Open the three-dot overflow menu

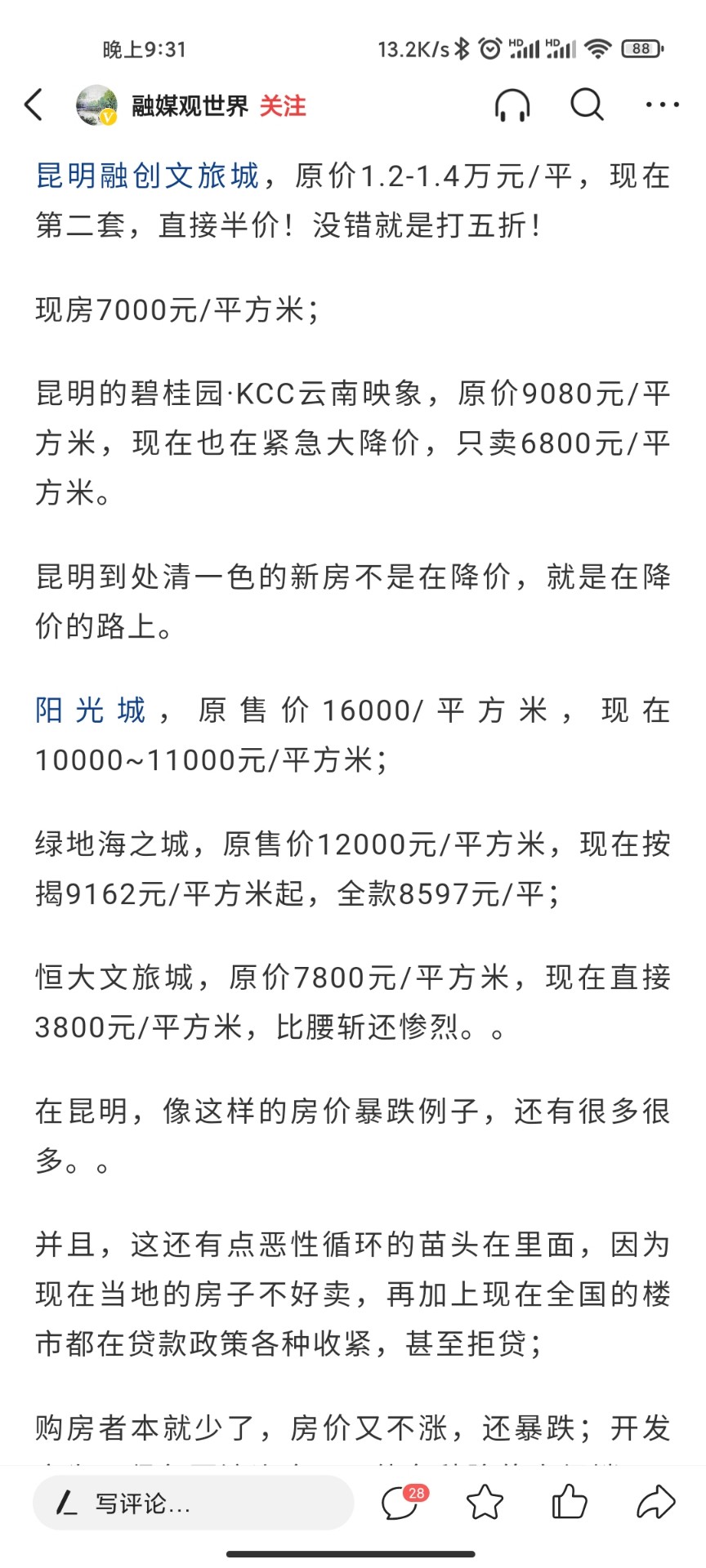click(x=662, y=105)
